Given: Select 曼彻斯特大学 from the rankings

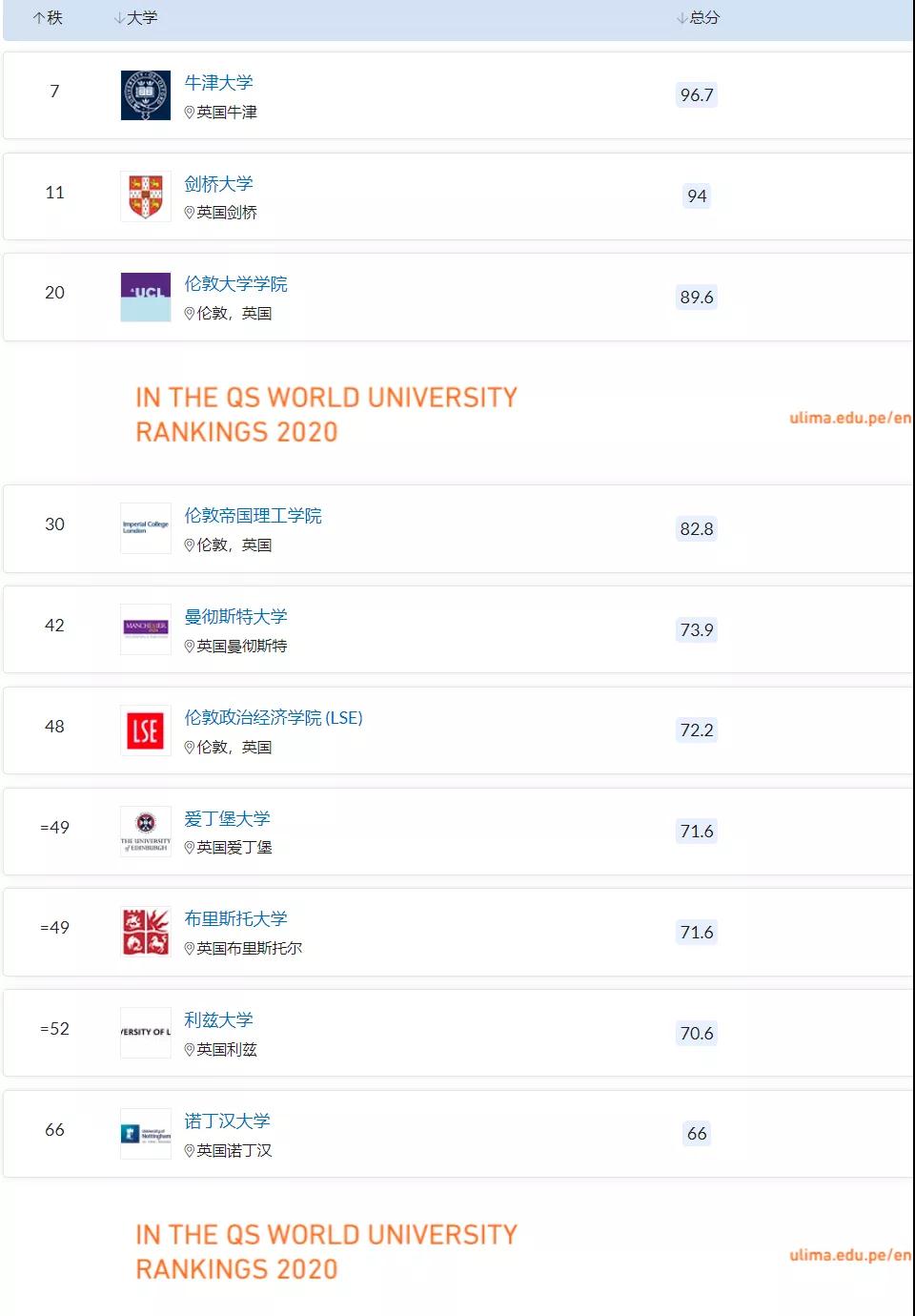Looking at the screenshot, I should [235, 617].
